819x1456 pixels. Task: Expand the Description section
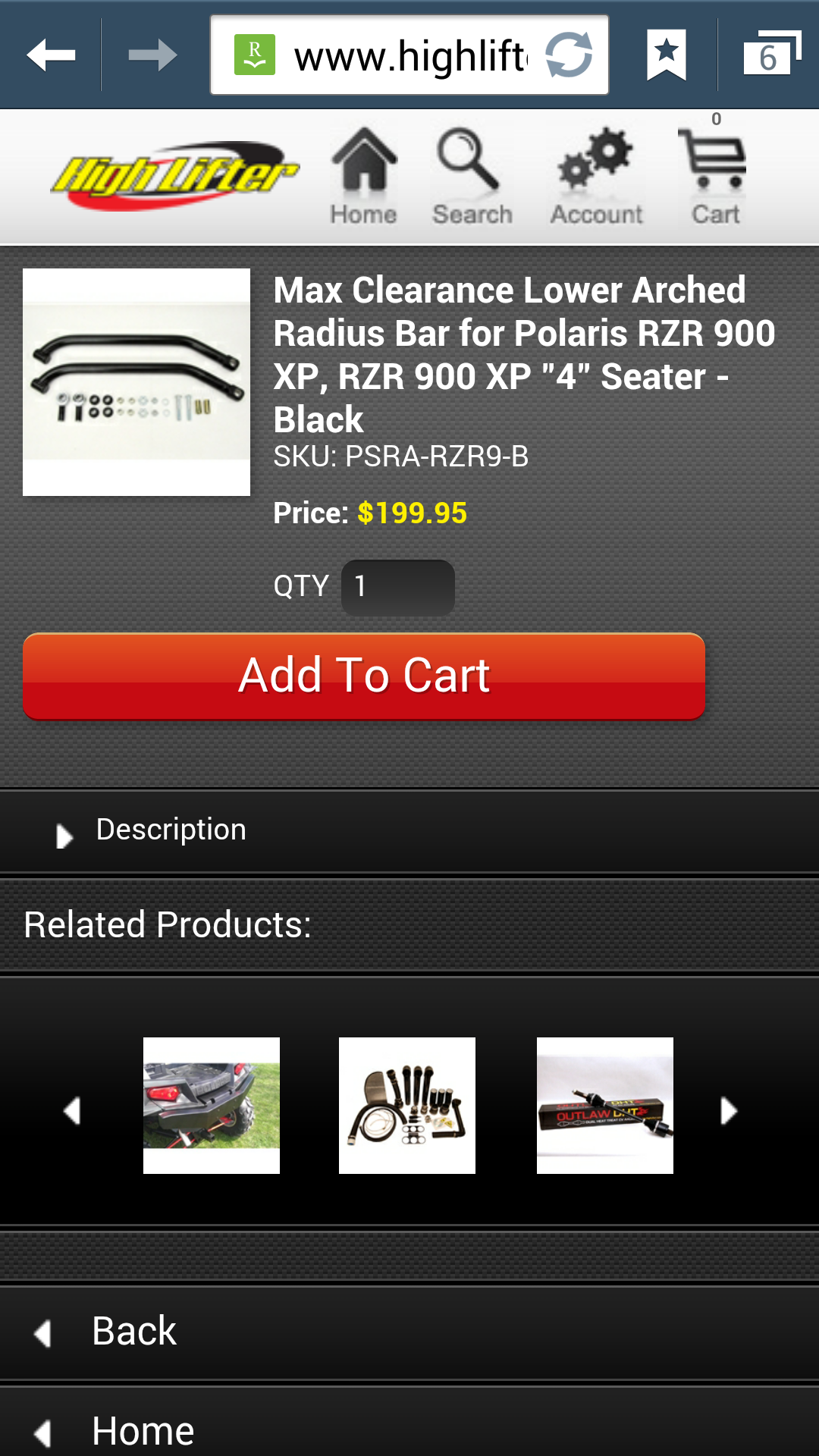coord(171,831)
